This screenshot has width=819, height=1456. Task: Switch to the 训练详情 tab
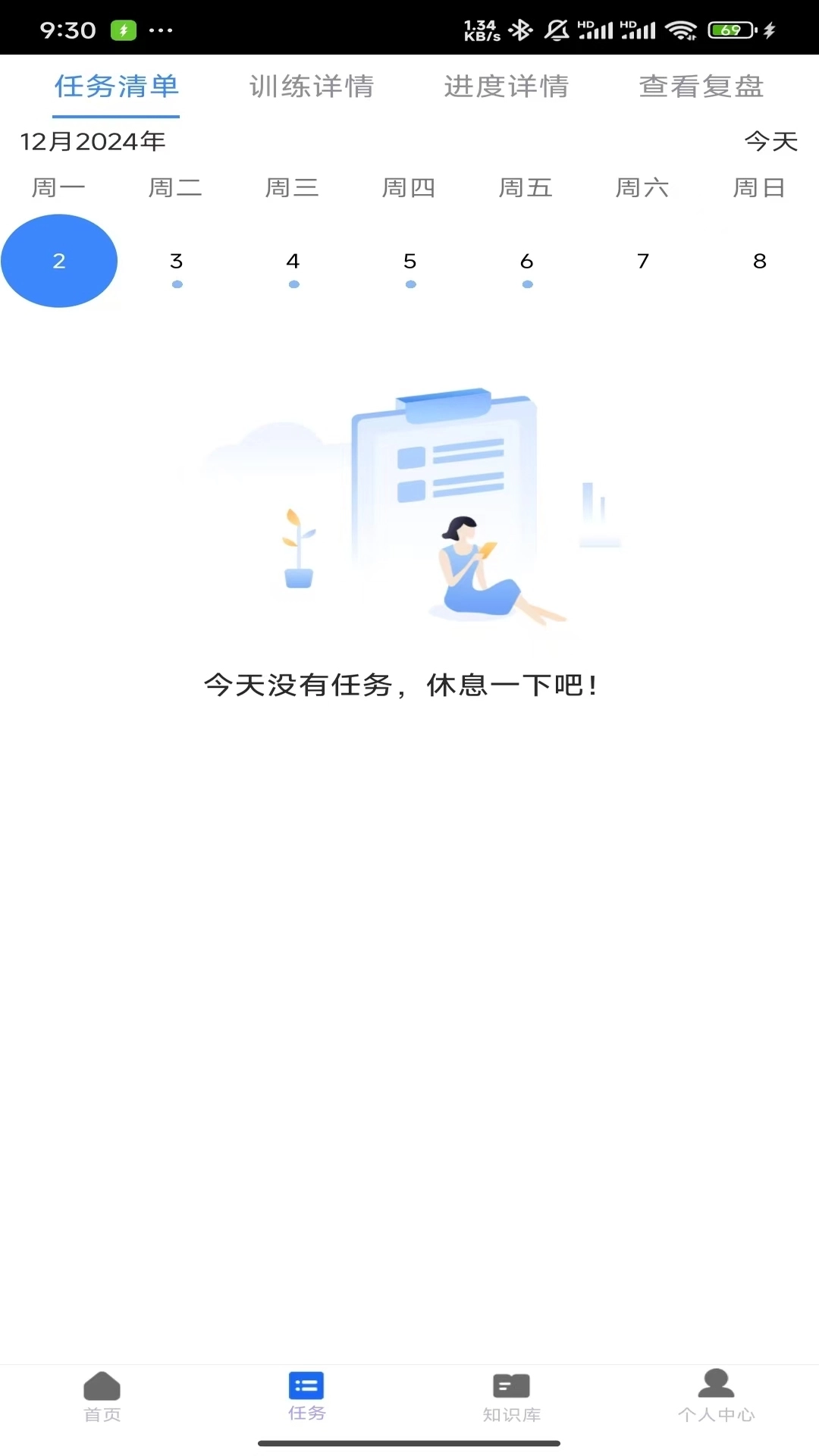(x=312, y=86)
